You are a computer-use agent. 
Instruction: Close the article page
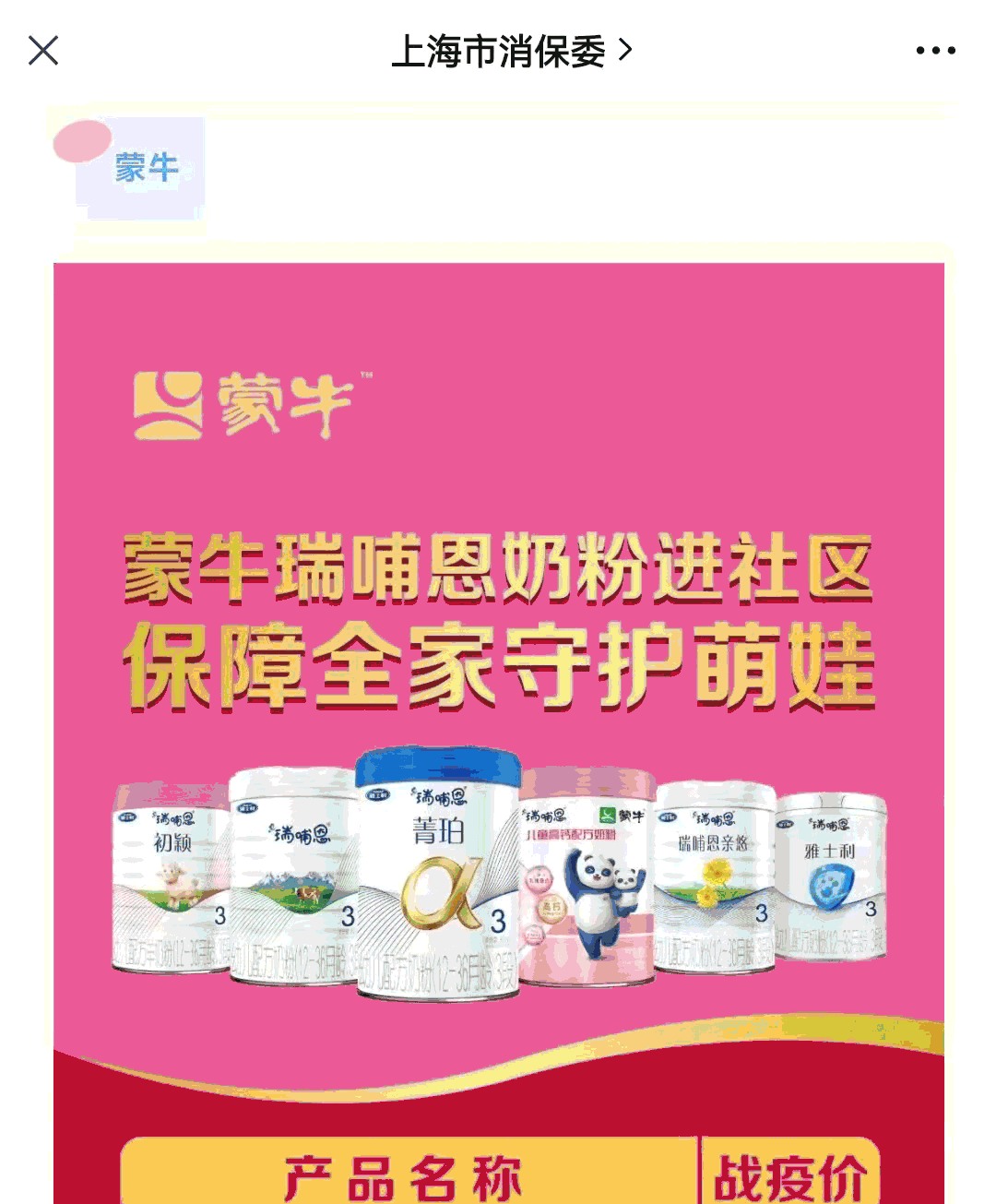(43, 51)
